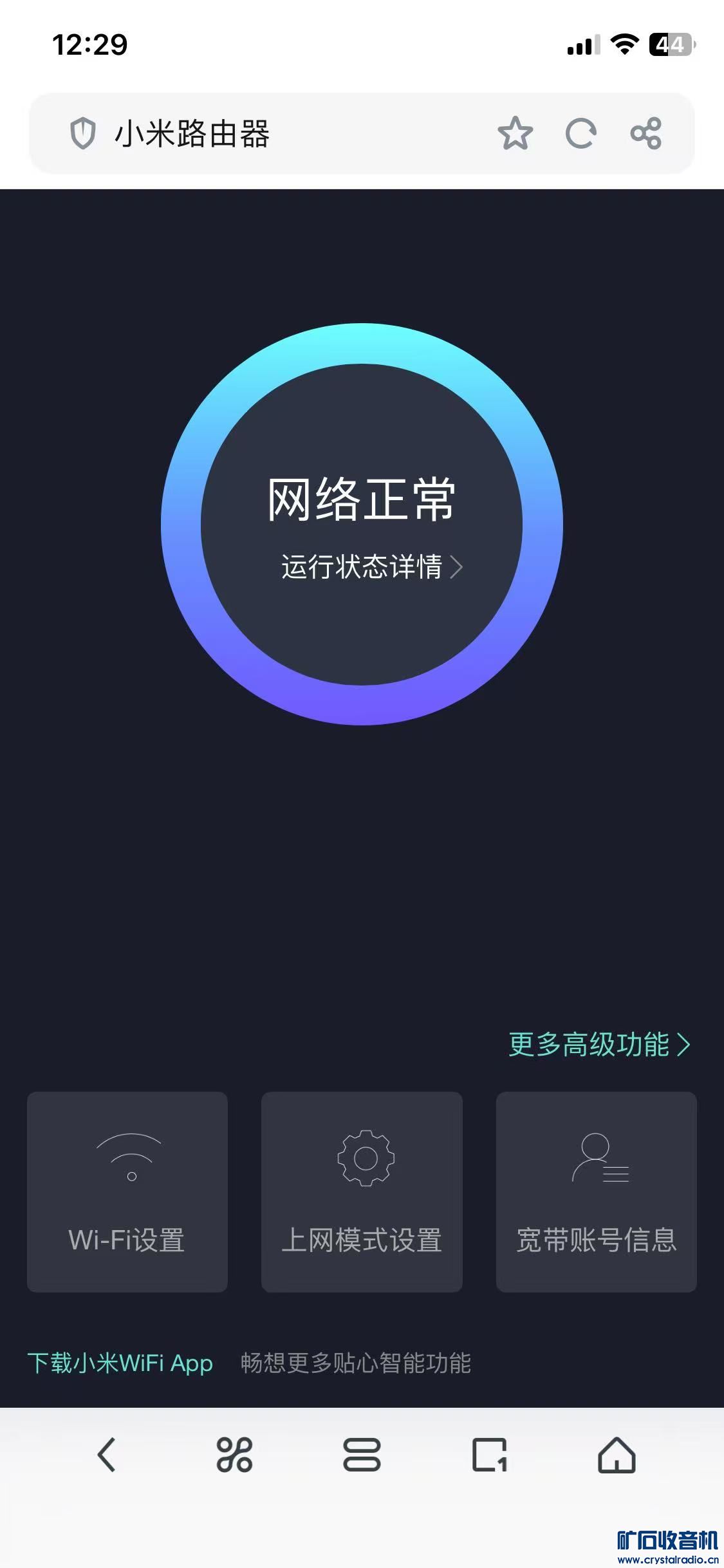Open the Wi-Fi设置 card
The width and height of the screenshot is (724, 1568).
[127, 1191]
